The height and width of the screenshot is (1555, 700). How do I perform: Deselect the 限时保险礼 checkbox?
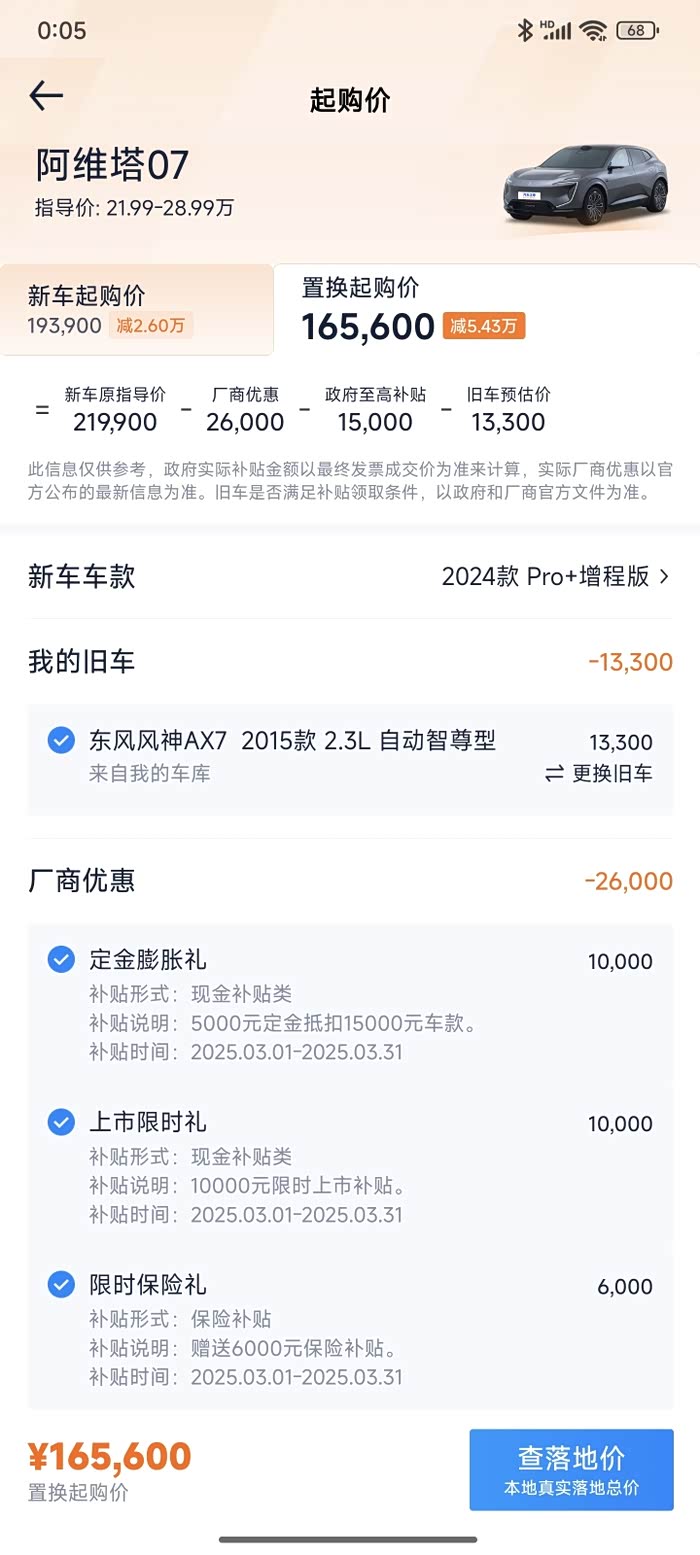pos(61,1284)
